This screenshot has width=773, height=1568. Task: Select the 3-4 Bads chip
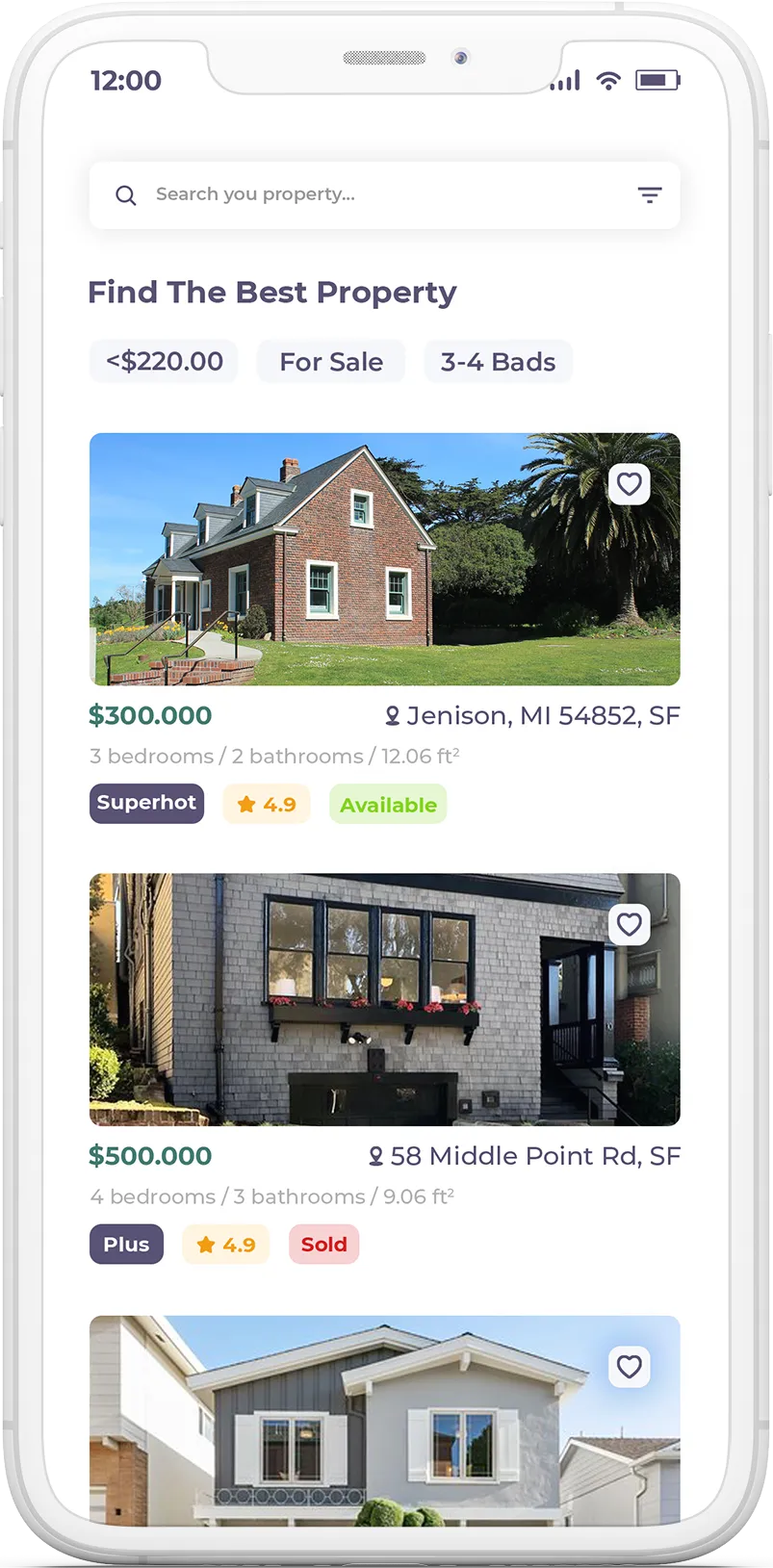498,362
